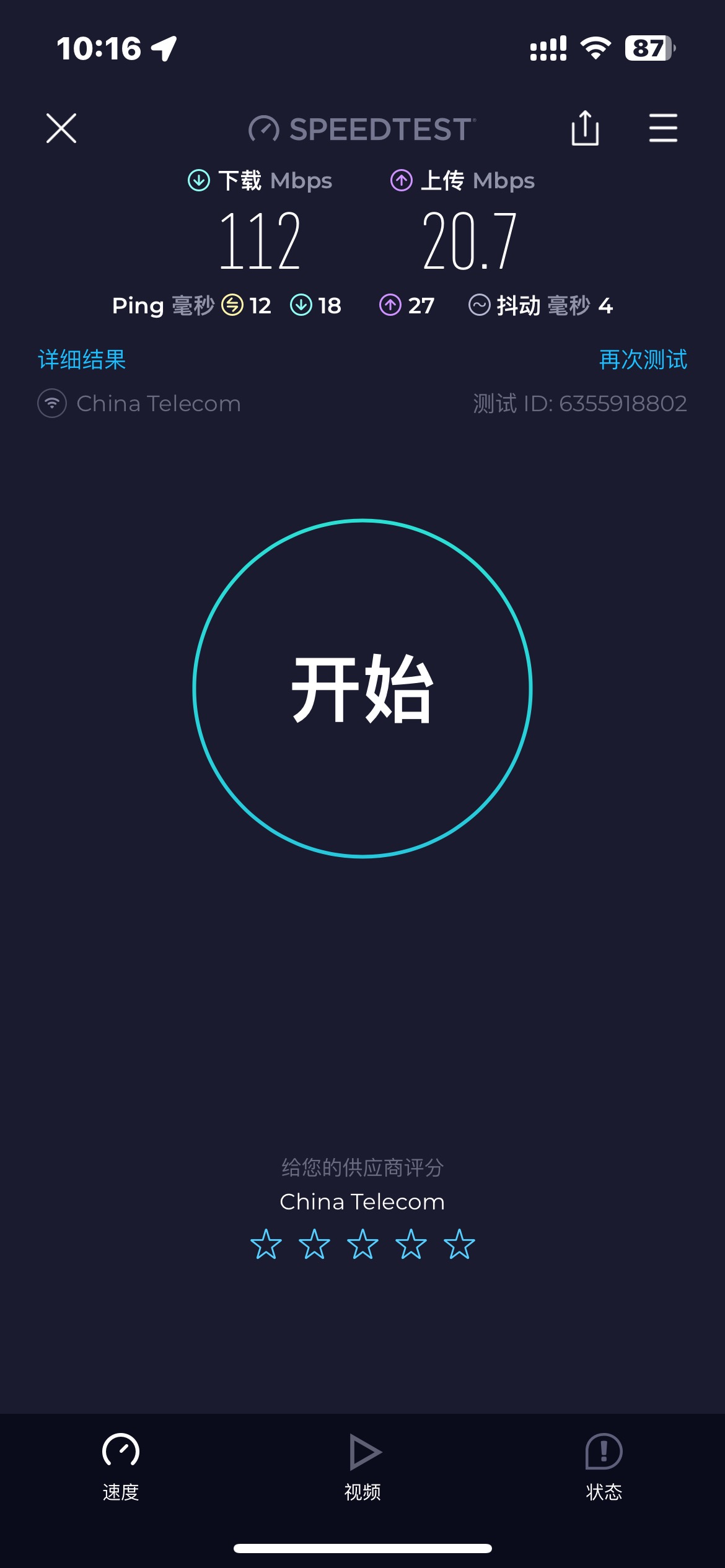Open the hamburger menu
Screen dimensions: 725x1568
click(662, 128)
